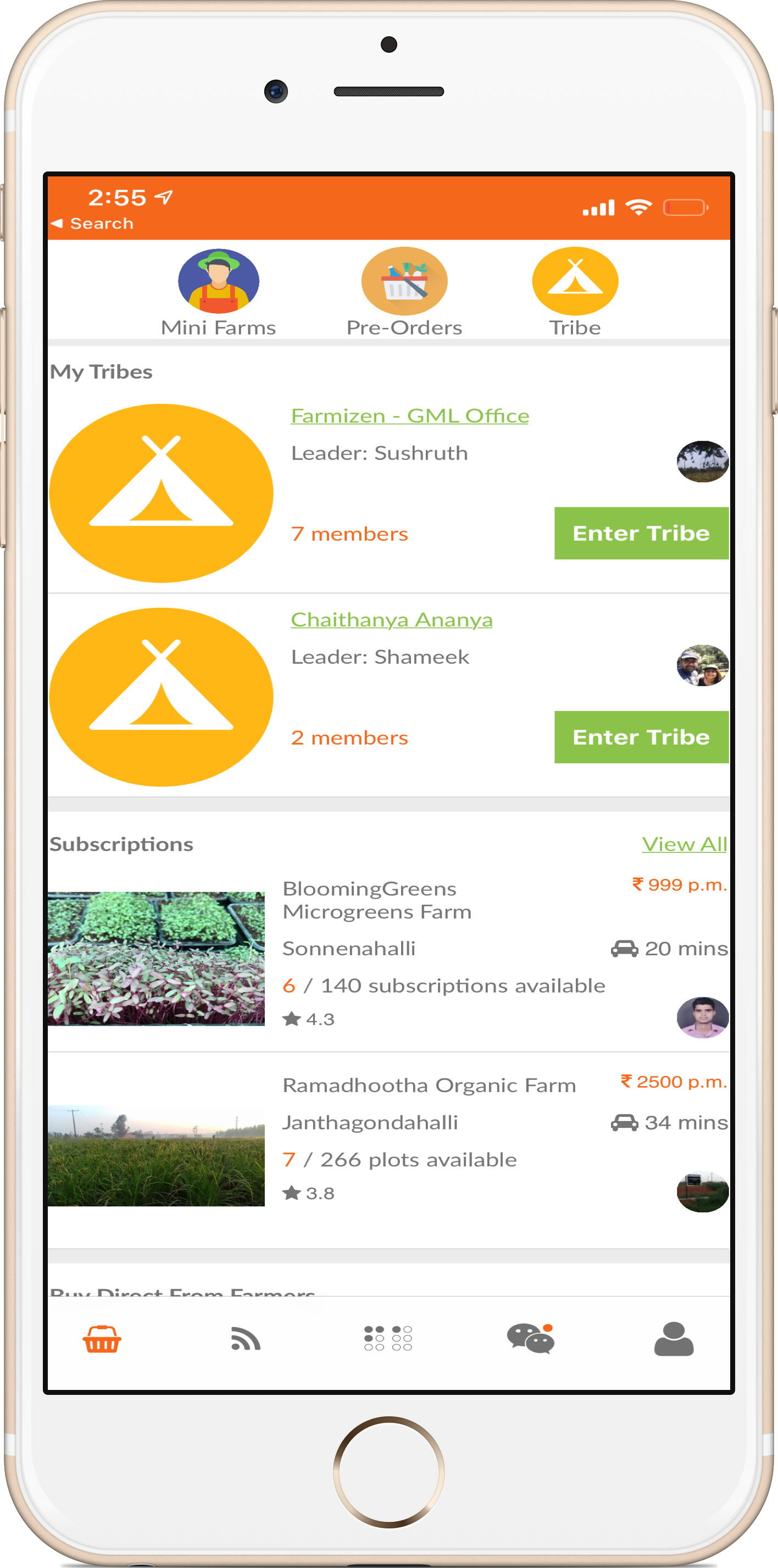Open the chat messages tab
The height and width of the screenshot is (1568, 778).
530,1338
